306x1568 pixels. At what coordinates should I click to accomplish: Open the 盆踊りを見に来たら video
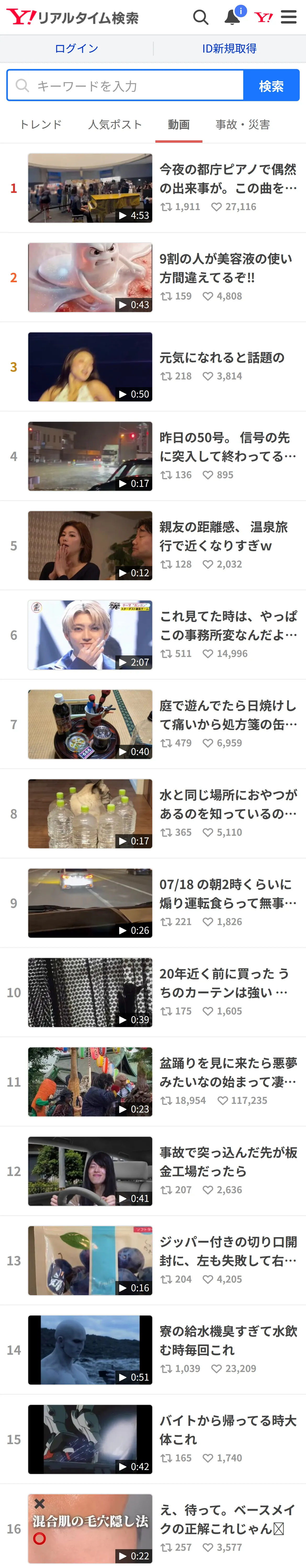[x=153, y=1082]
